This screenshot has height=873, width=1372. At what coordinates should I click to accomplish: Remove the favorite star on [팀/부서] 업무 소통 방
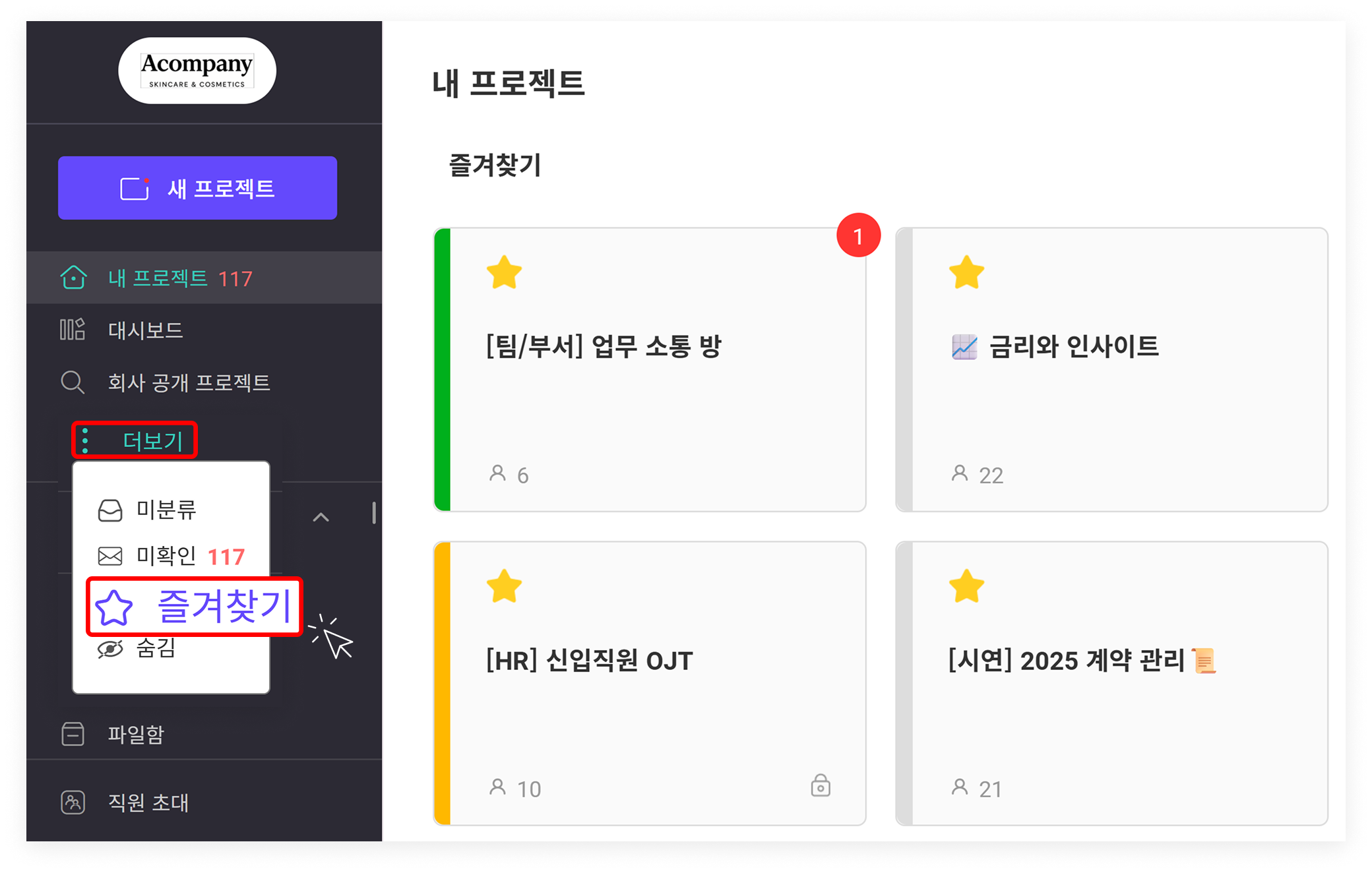[504, 272]
